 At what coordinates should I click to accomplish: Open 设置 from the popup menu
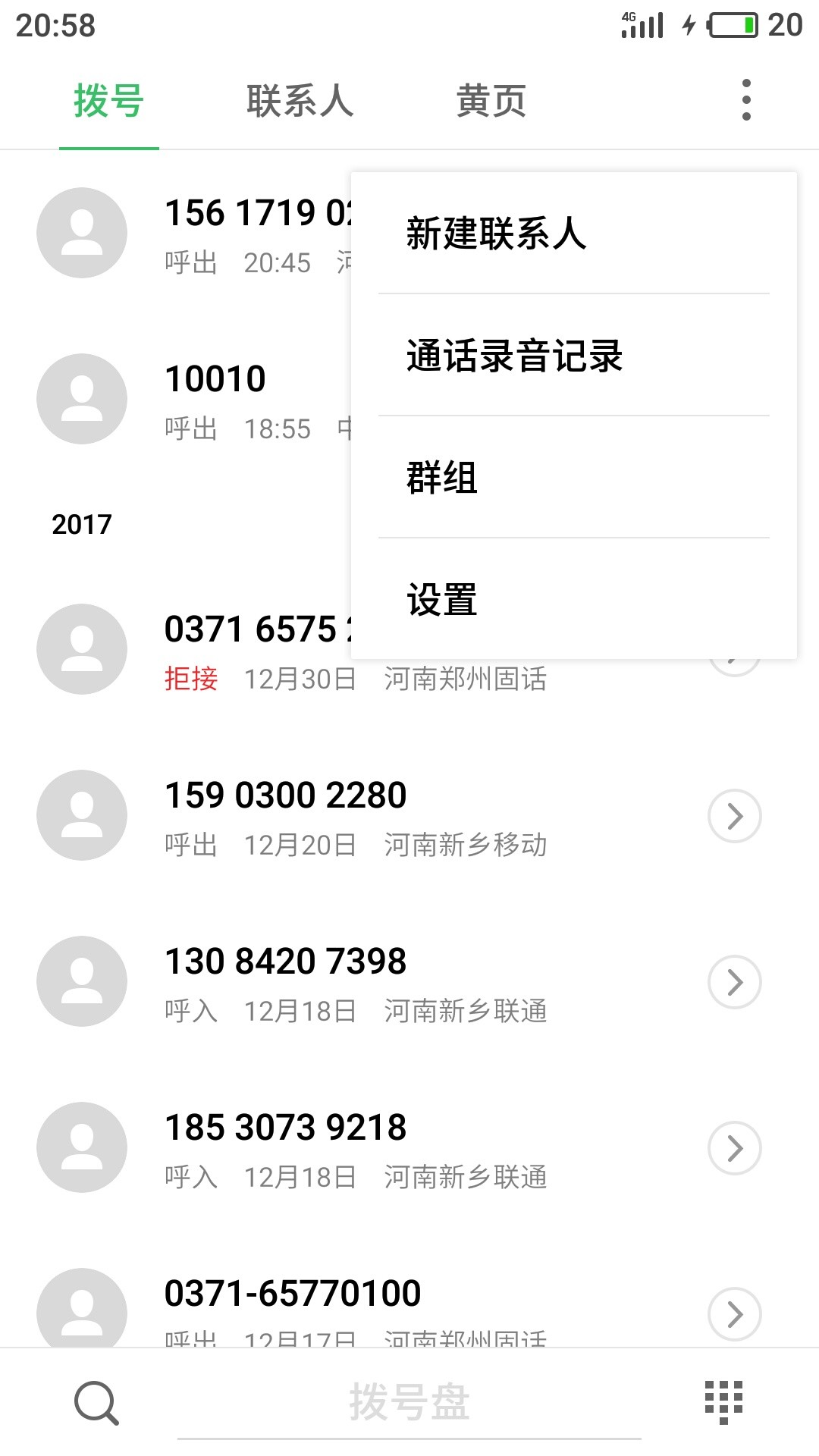(x=574, y=599)
